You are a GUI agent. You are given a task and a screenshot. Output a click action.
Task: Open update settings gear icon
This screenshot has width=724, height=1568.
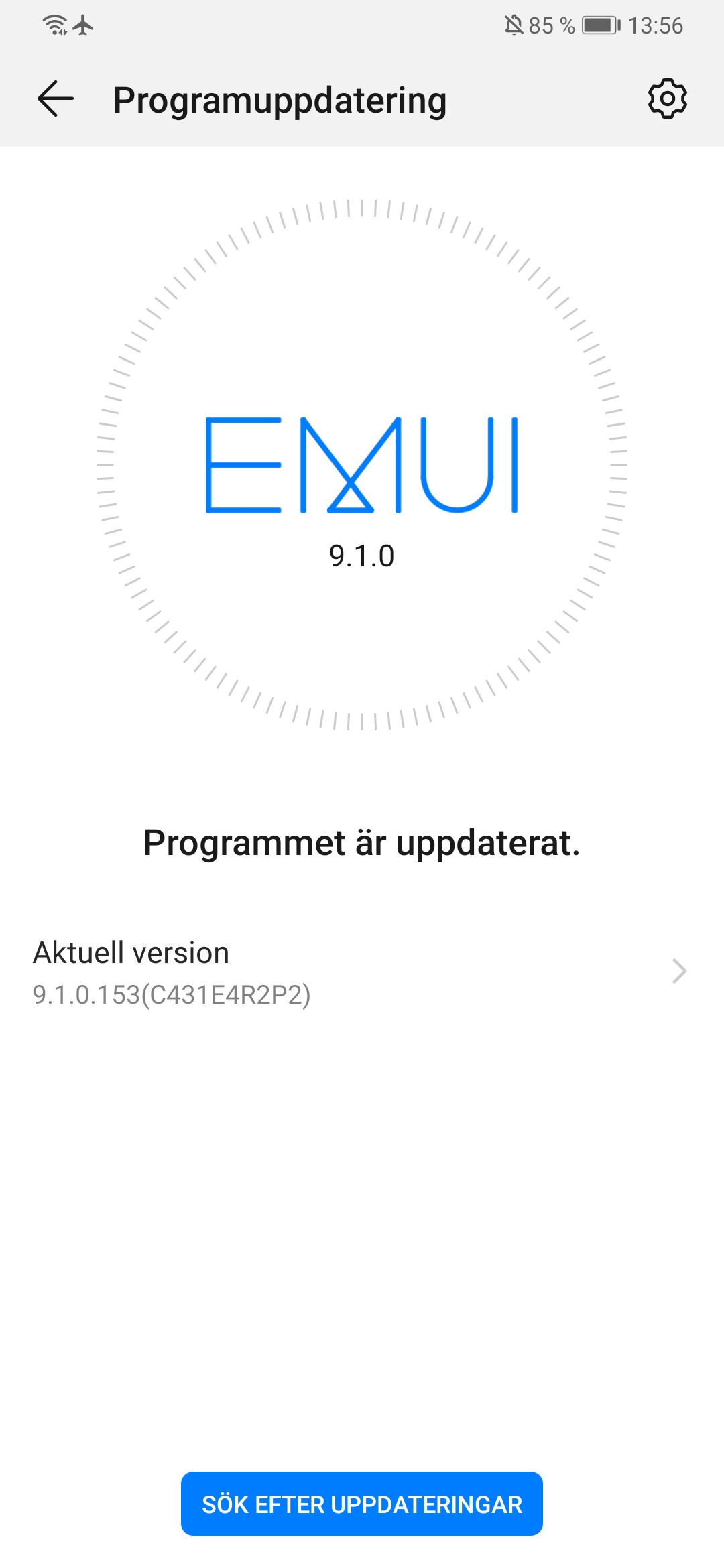click(667, 99)
